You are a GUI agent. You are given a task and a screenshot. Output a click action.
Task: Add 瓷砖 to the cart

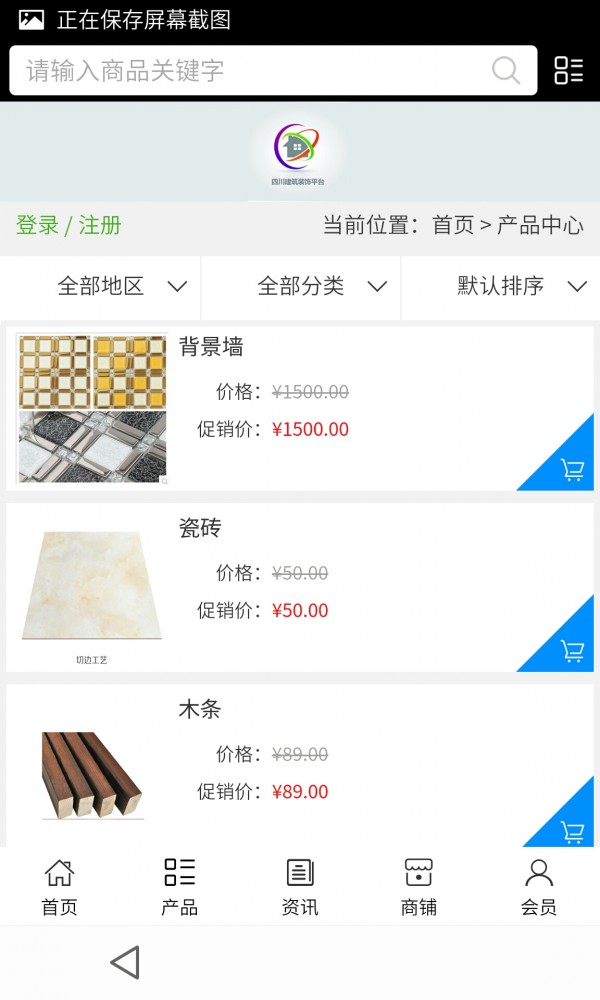click(x=572, y=650)
